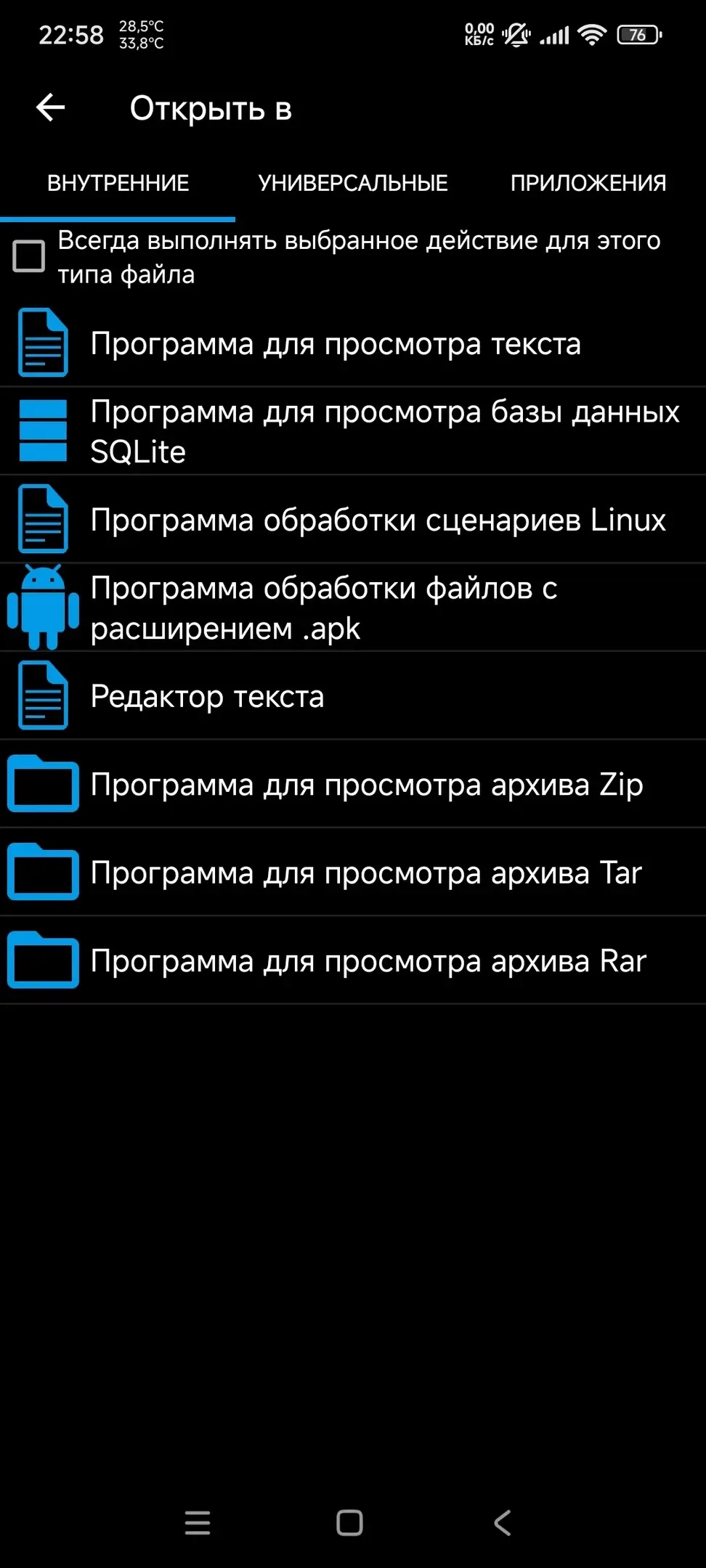Image resolution: width=706 pixels, height=1568 pixels.
Task: Select the Tar archive viewer
Action: coord(366,873)
